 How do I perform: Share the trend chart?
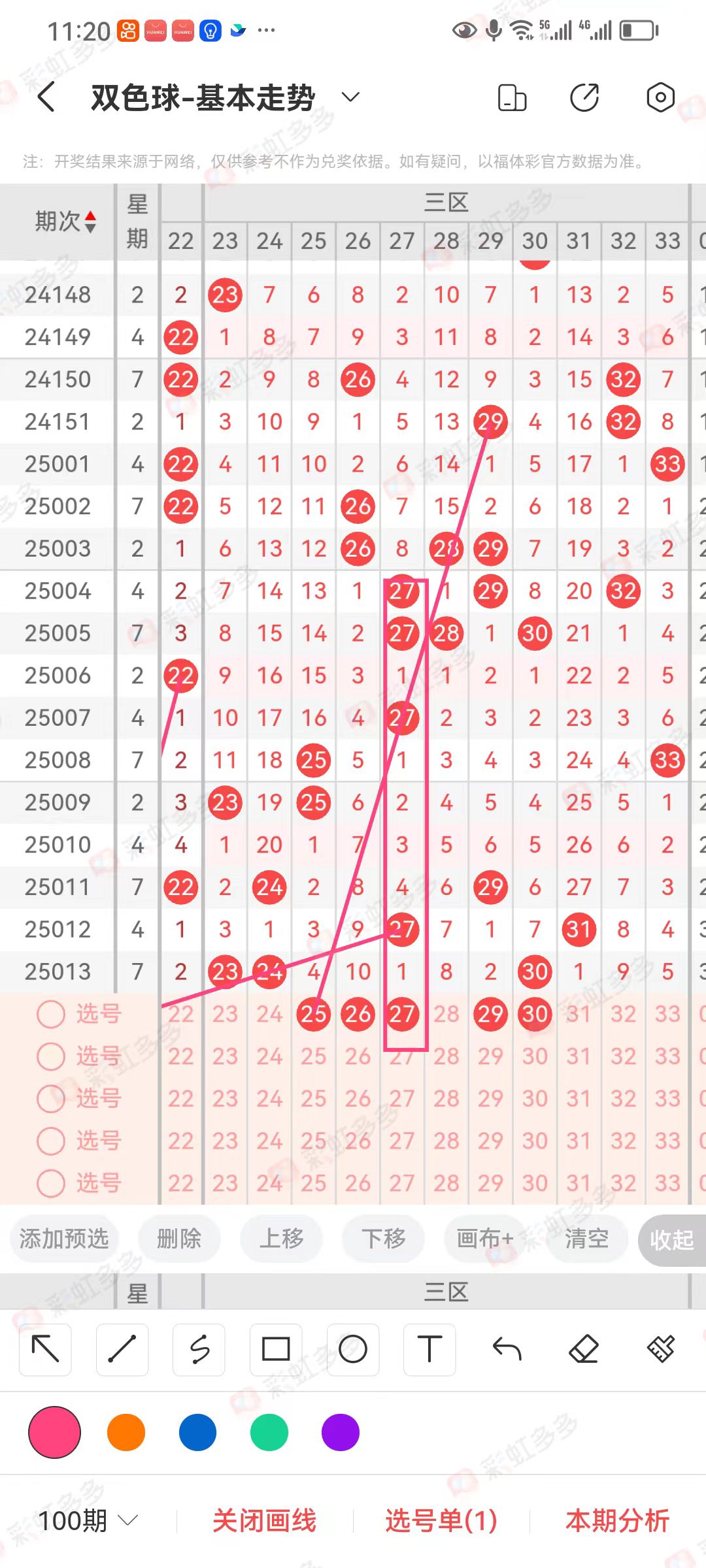click(584, 98)
